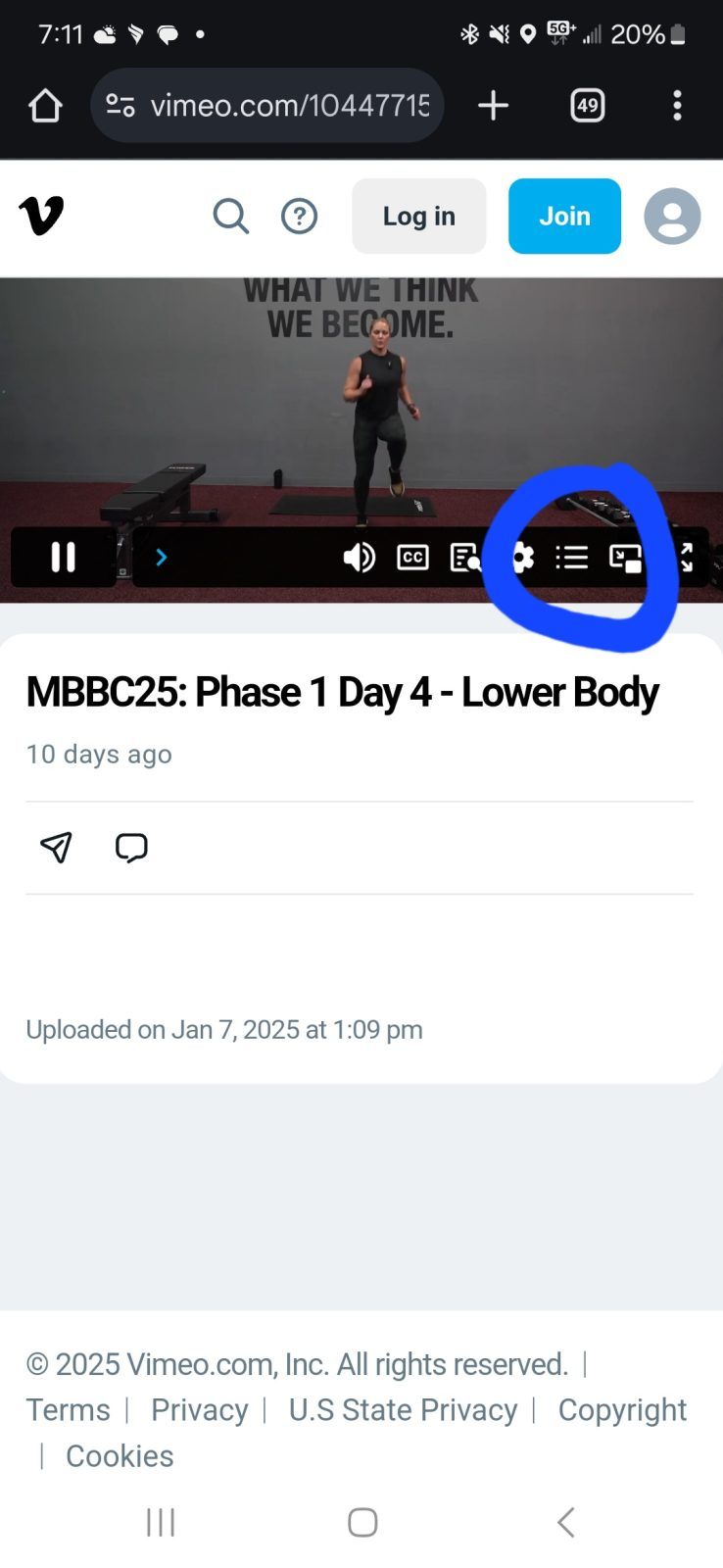Enter fullscreen video mode

tap(687, 558)
